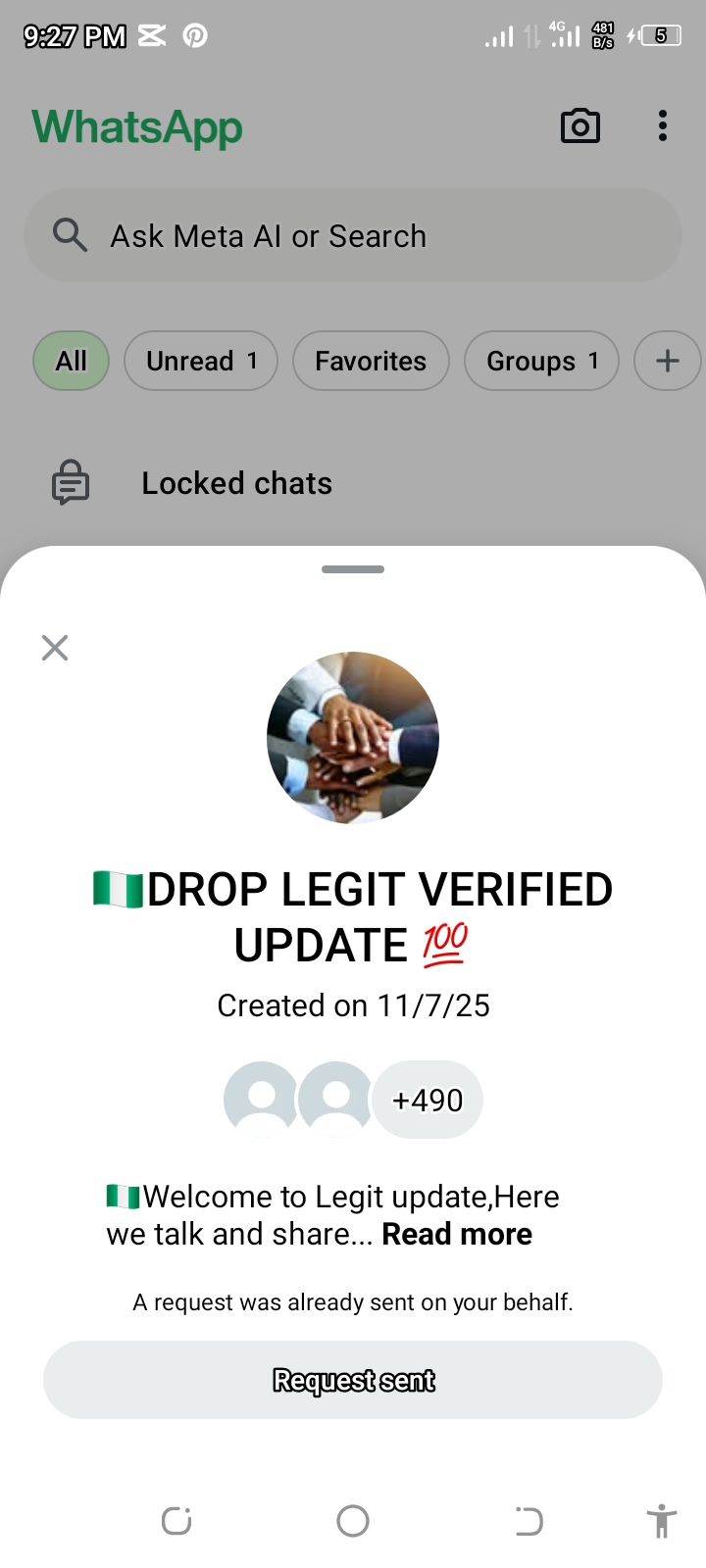Add a new chat filter list
706x1568 pixels.
[x=668, y=361]
